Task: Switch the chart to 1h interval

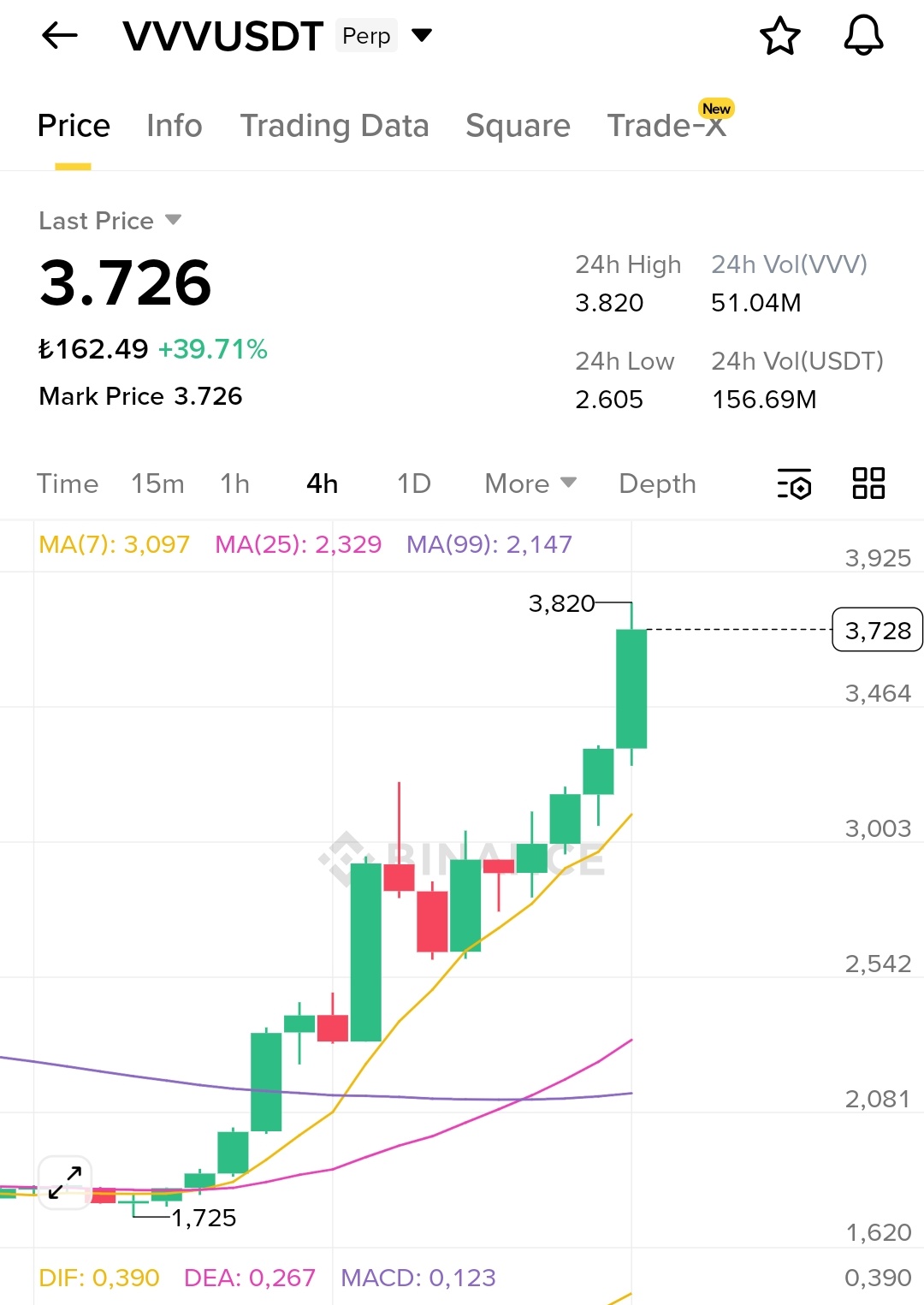Action: [x=234, y=483]
